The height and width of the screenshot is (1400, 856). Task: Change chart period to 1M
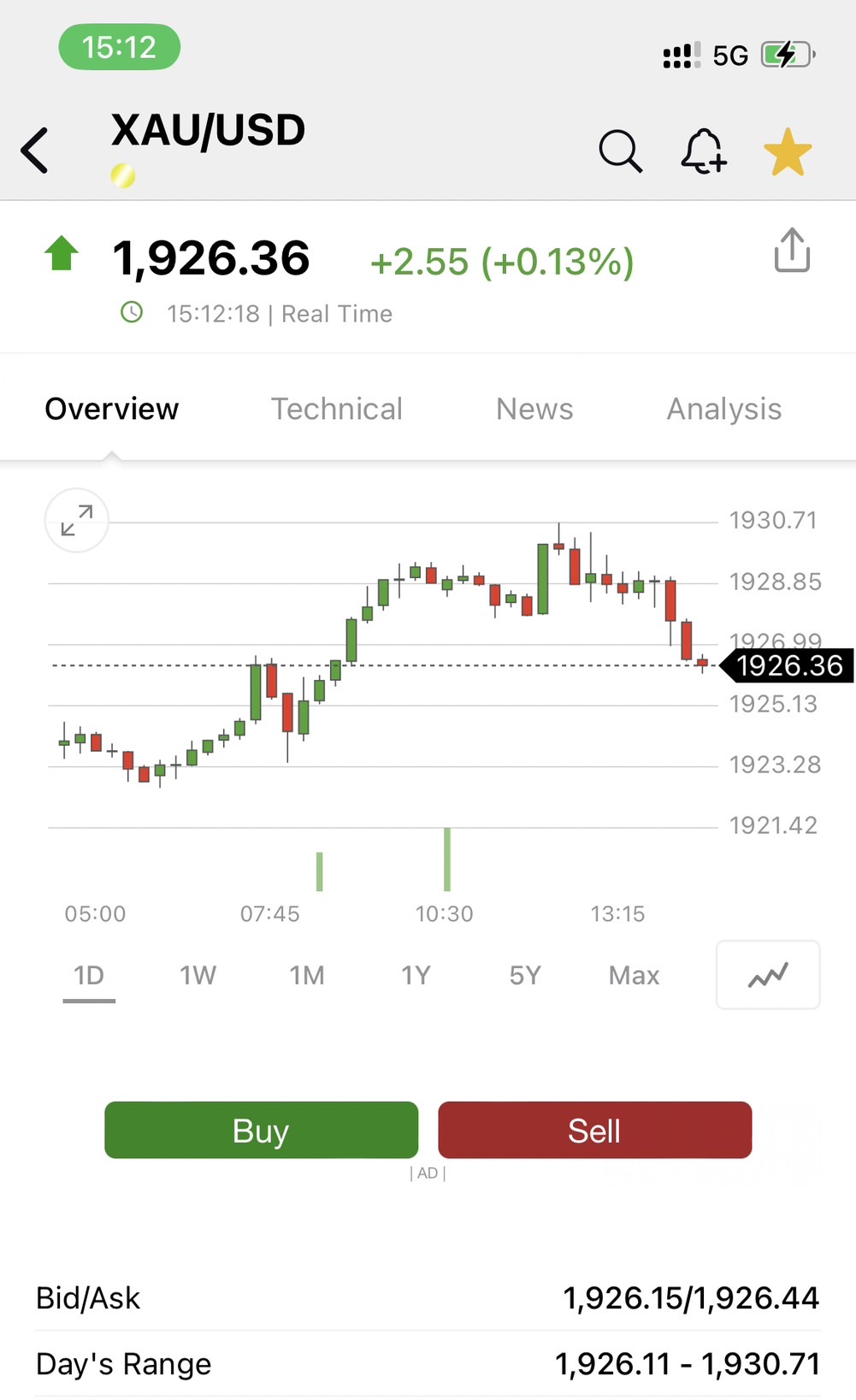click(x=307, y=976)
